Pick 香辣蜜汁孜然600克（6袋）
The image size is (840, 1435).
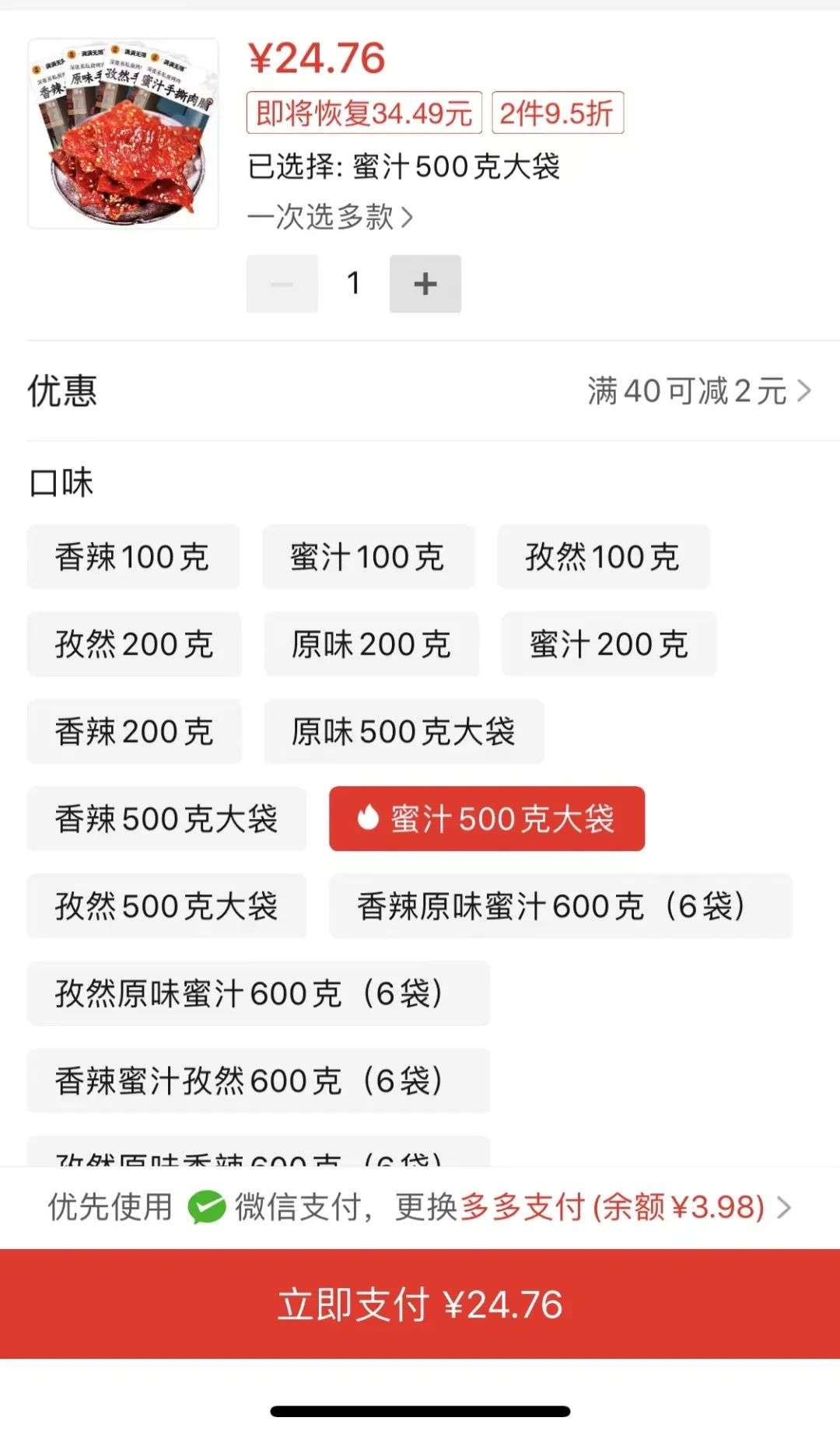click(258, 1080)
